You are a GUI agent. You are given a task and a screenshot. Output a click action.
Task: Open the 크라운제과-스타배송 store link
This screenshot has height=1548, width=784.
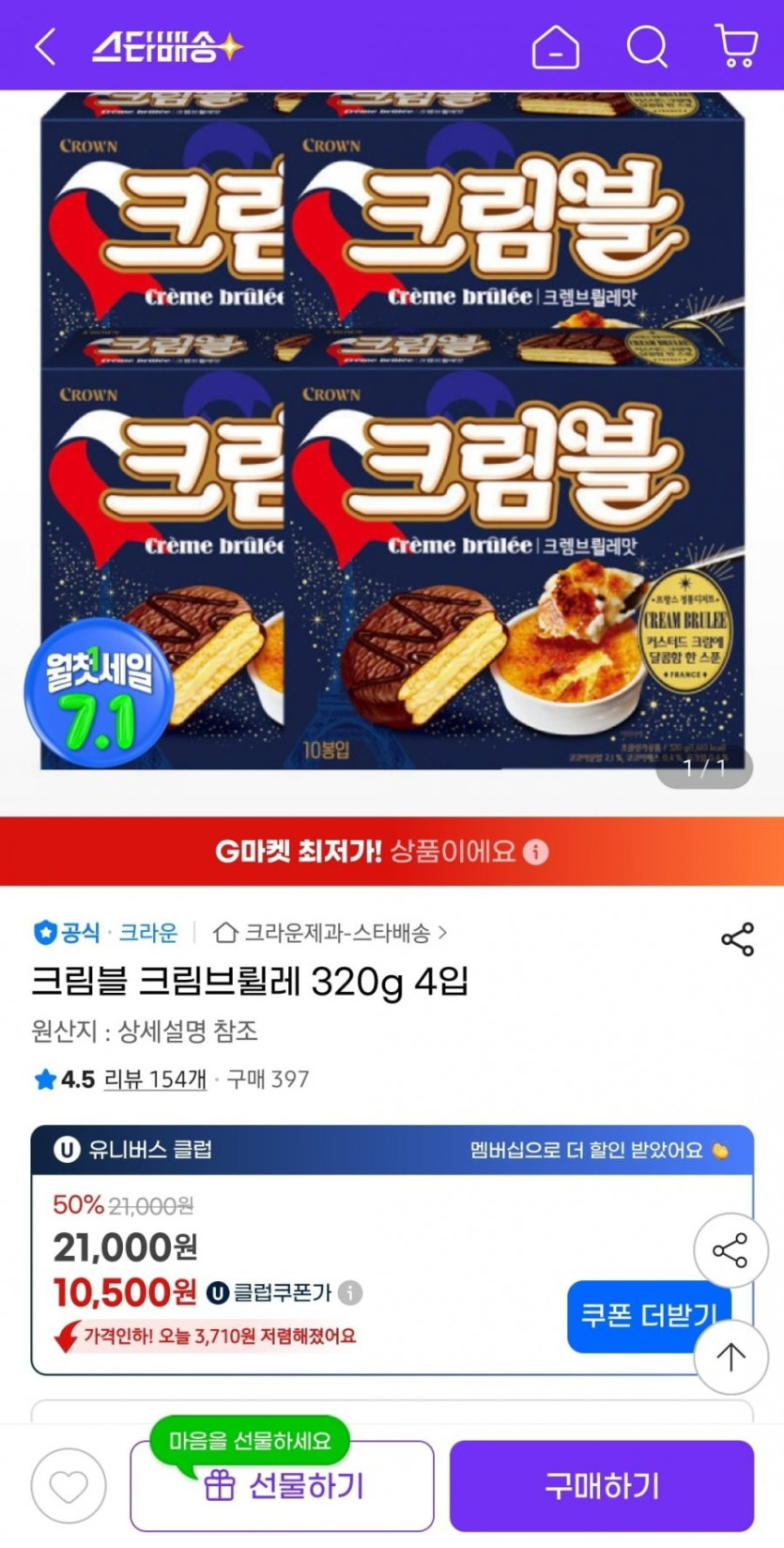[331, 933]
